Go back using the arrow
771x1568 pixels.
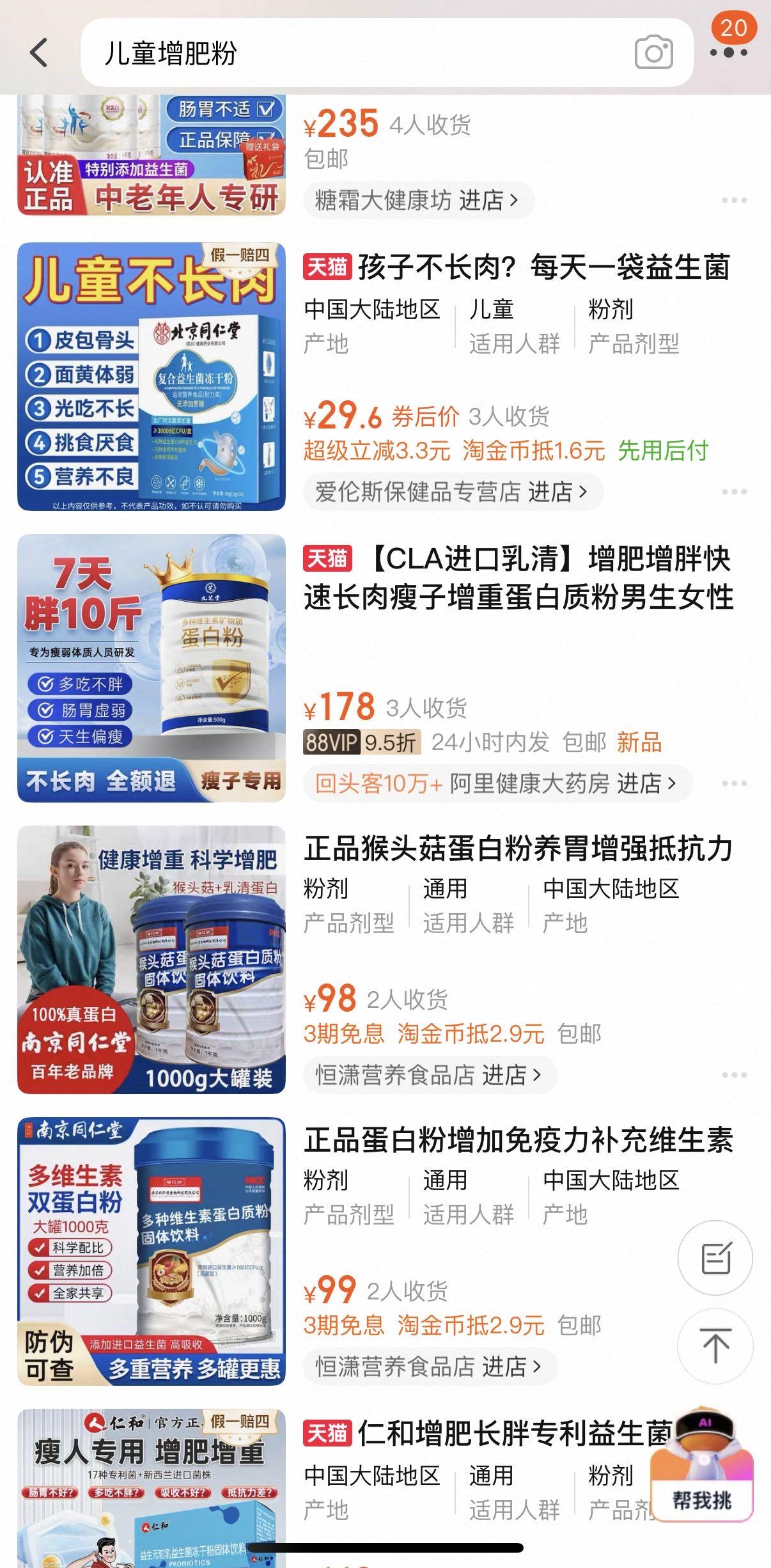coord(39,52)
